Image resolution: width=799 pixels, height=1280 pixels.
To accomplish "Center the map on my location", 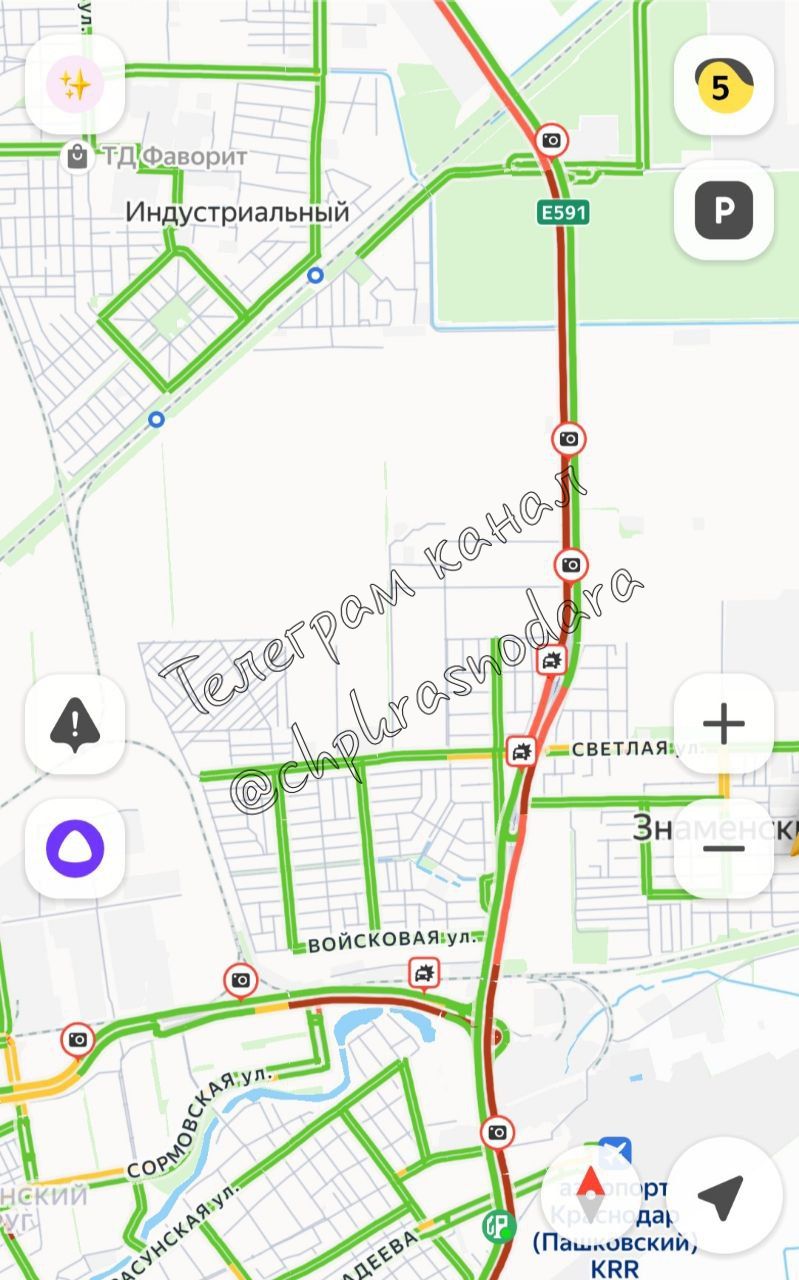I will coord(721,1192).
